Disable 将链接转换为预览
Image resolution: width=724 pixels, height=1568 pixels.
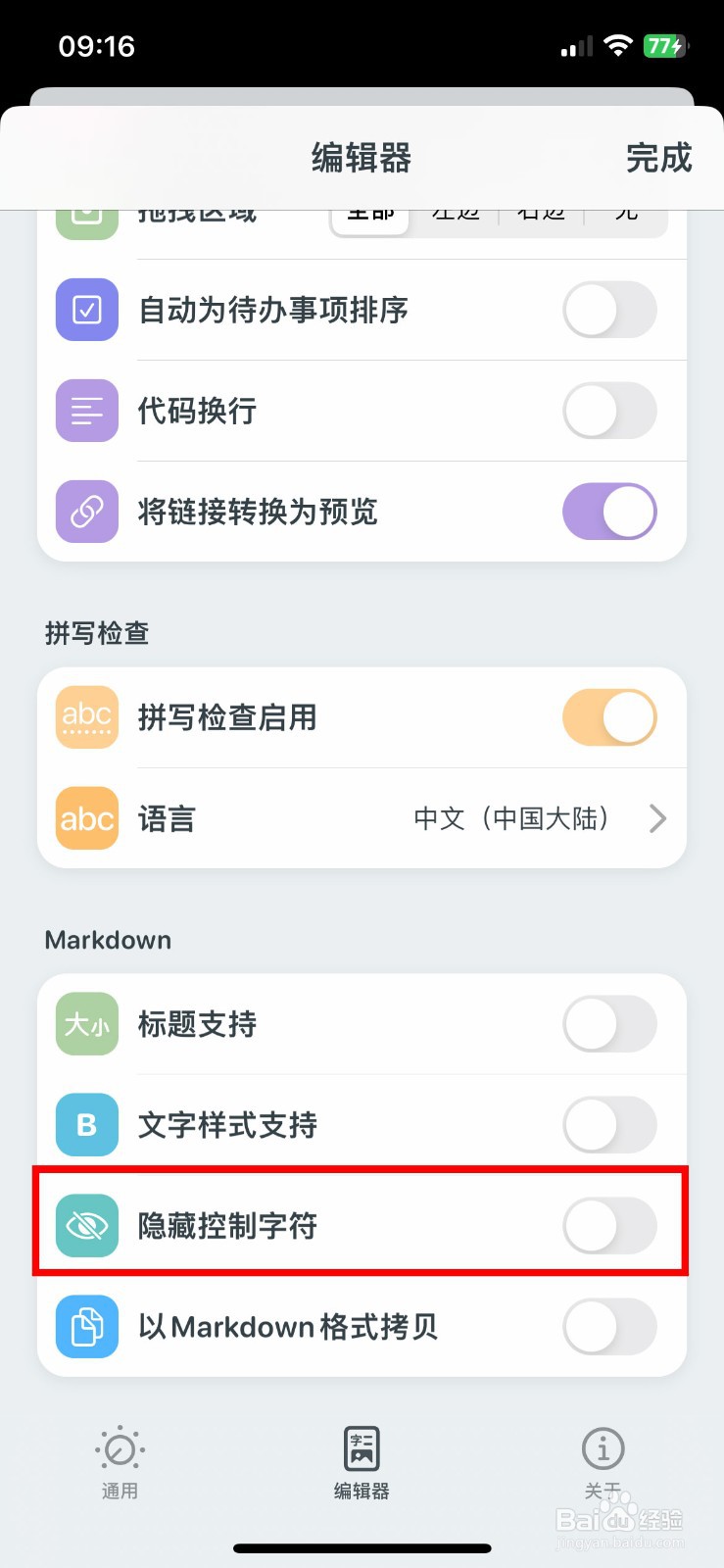point(609,512)
